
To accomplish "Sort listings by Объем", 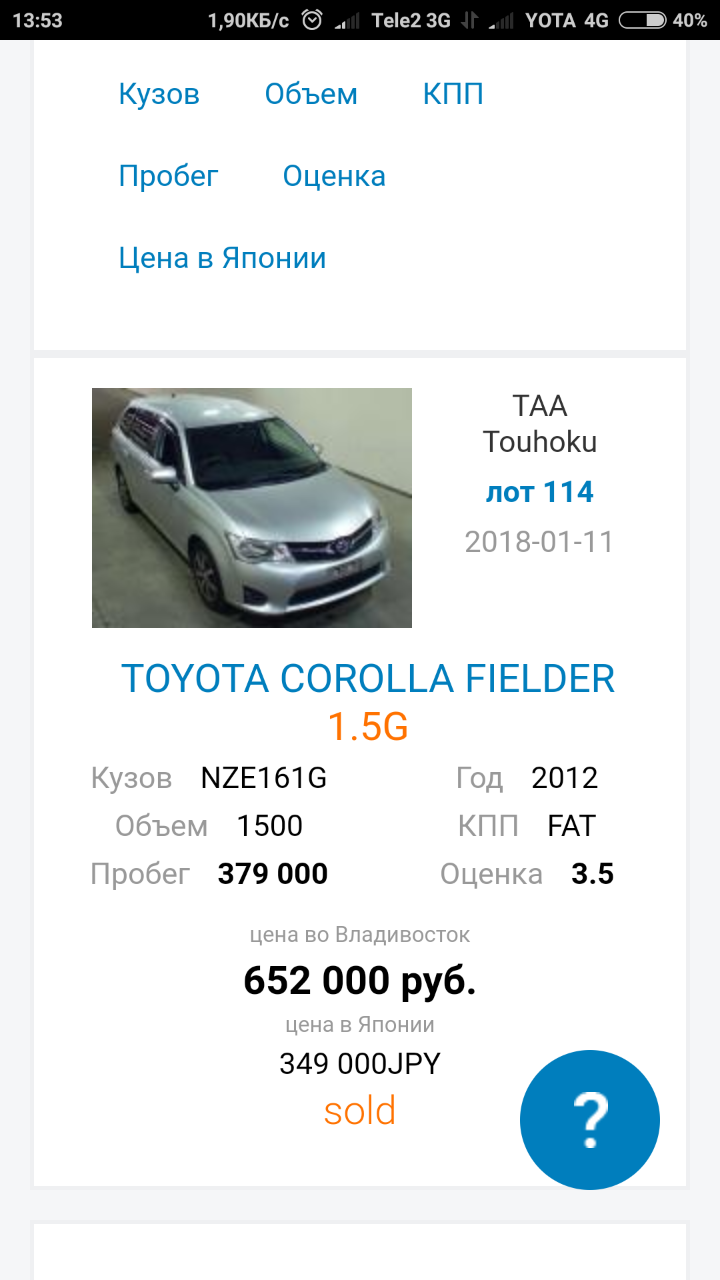I will click(x=311, y=94).
